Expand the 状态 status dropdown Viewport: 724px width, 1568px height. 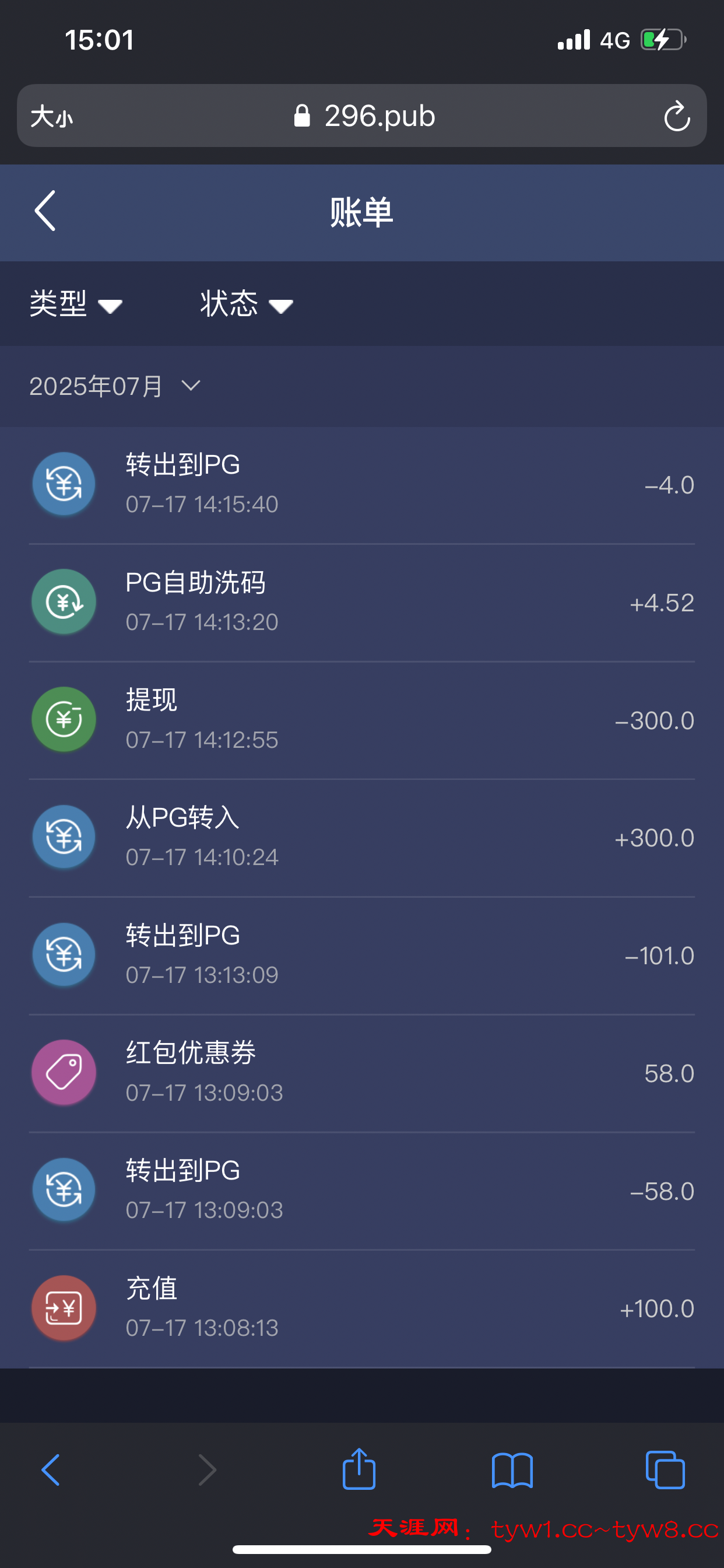pyautogui.click(x=246, y=304)
